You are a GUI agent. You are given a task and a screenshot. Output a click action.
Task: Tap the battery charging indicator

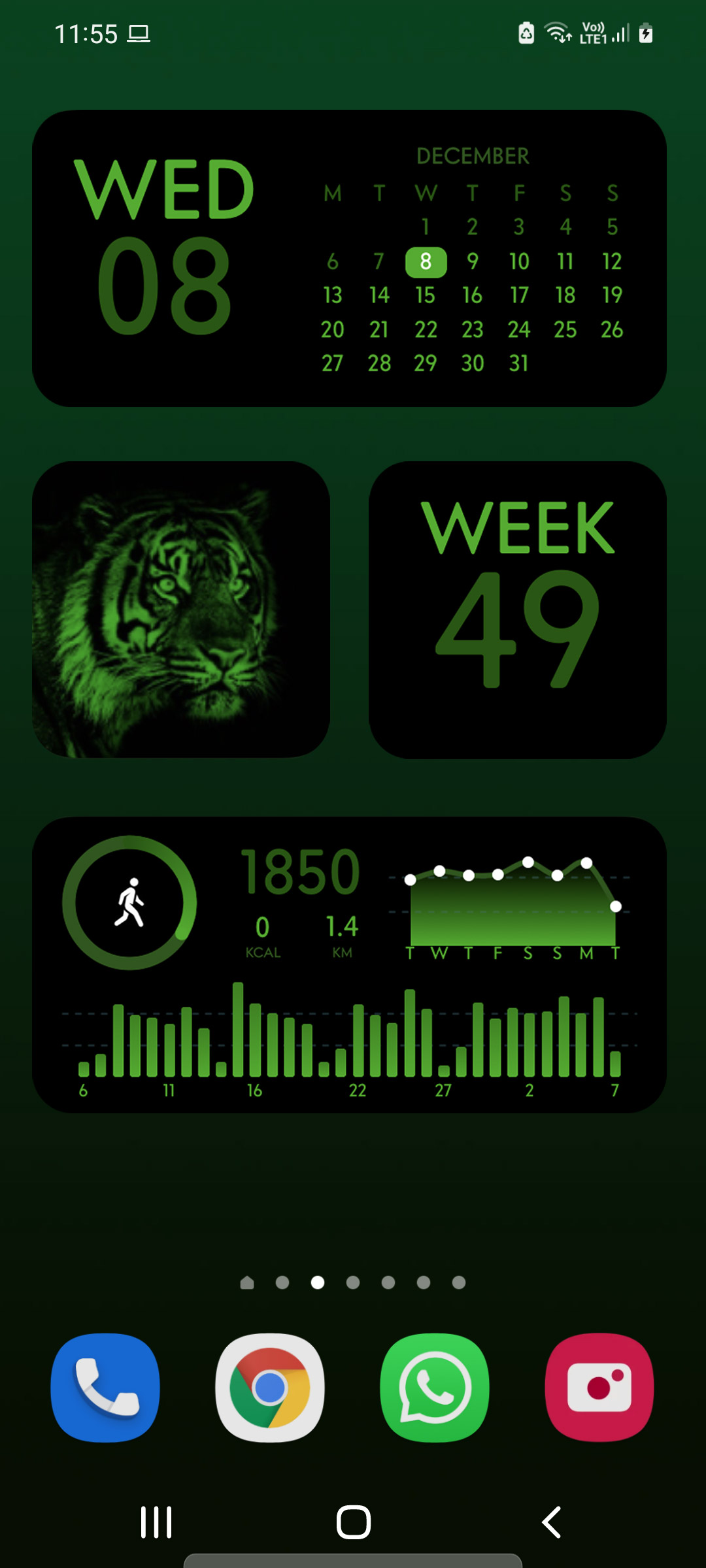coord(646,31)
